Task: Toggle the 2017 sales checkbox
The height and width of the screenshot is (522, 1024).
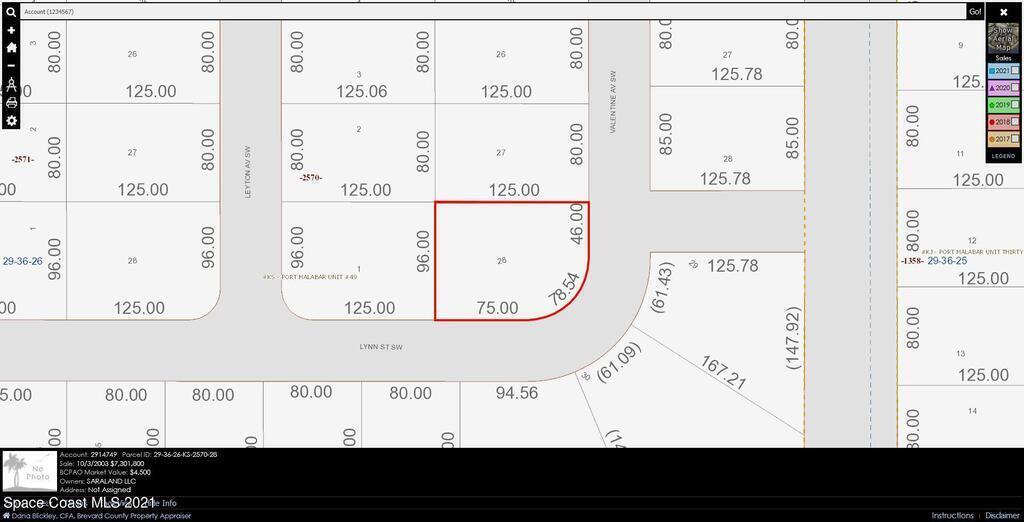Action: pos(1015,138)
